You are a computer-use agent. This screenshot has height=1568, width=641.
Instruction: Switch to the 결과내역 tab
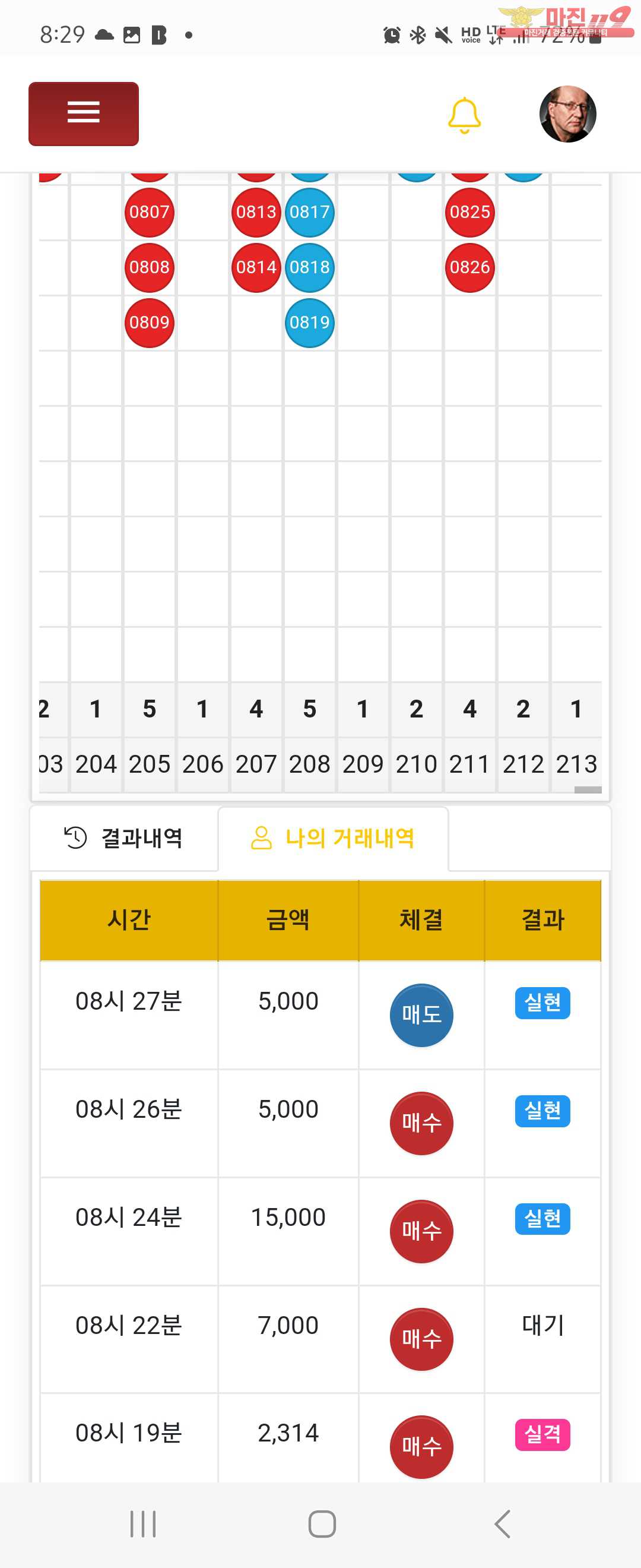(124, 838)
